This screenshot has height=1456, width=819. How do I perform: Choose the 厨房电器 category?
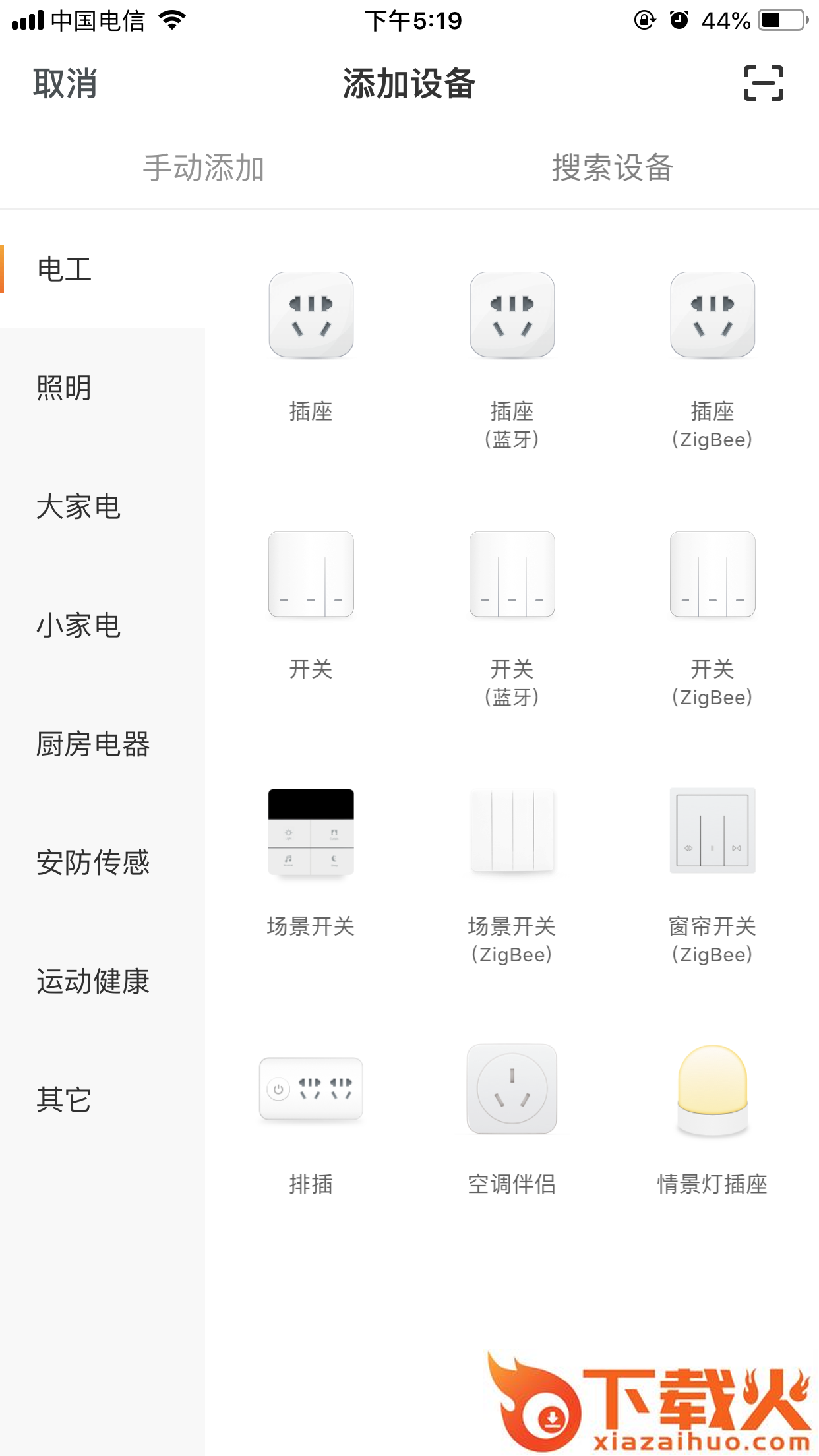coord(93,744)
